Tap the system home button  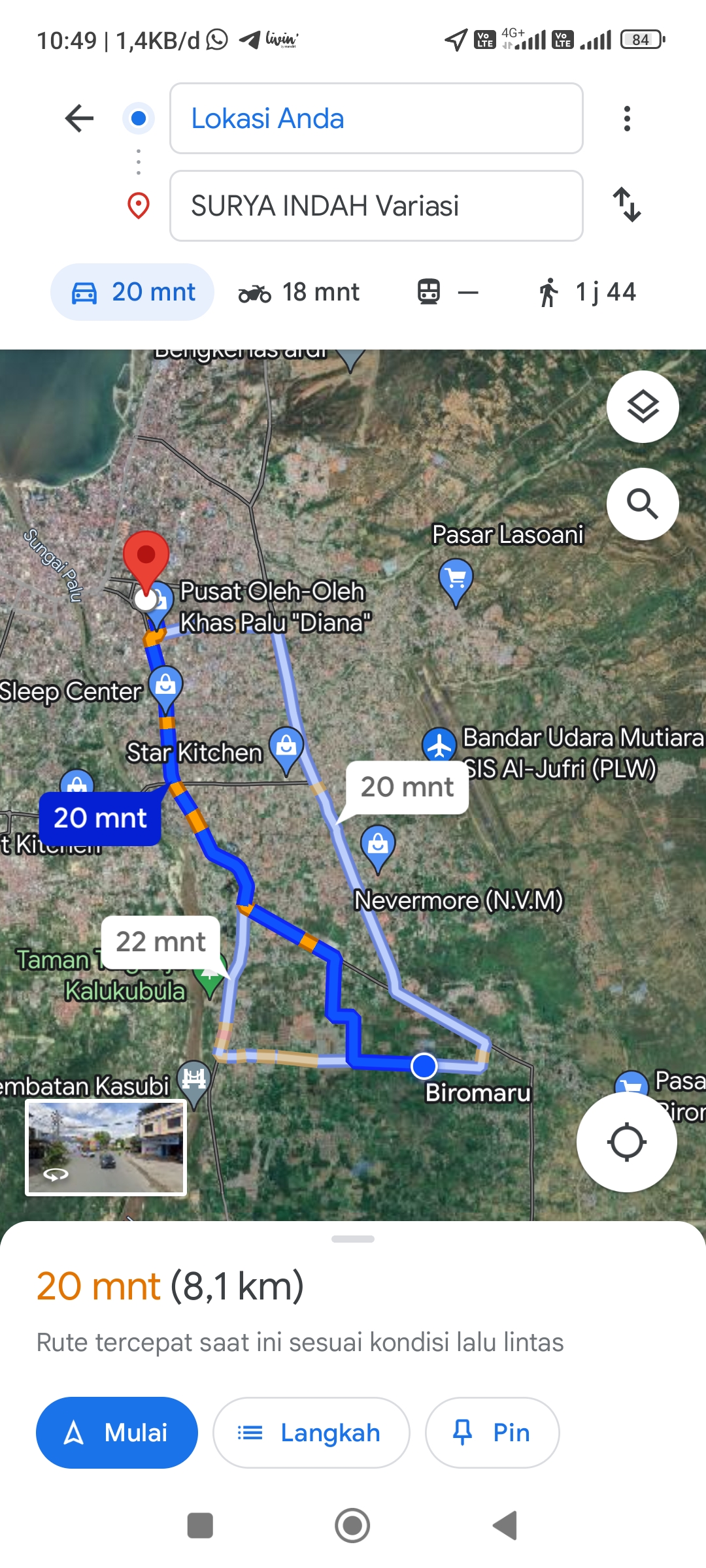(352, 1526)
